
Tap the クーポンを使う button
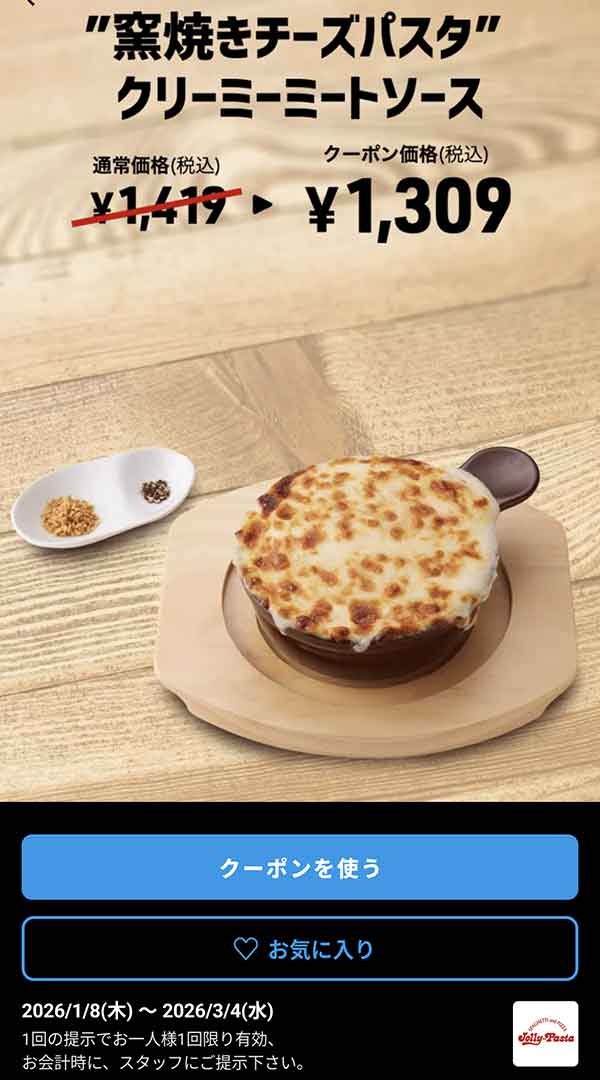point(300,867)
